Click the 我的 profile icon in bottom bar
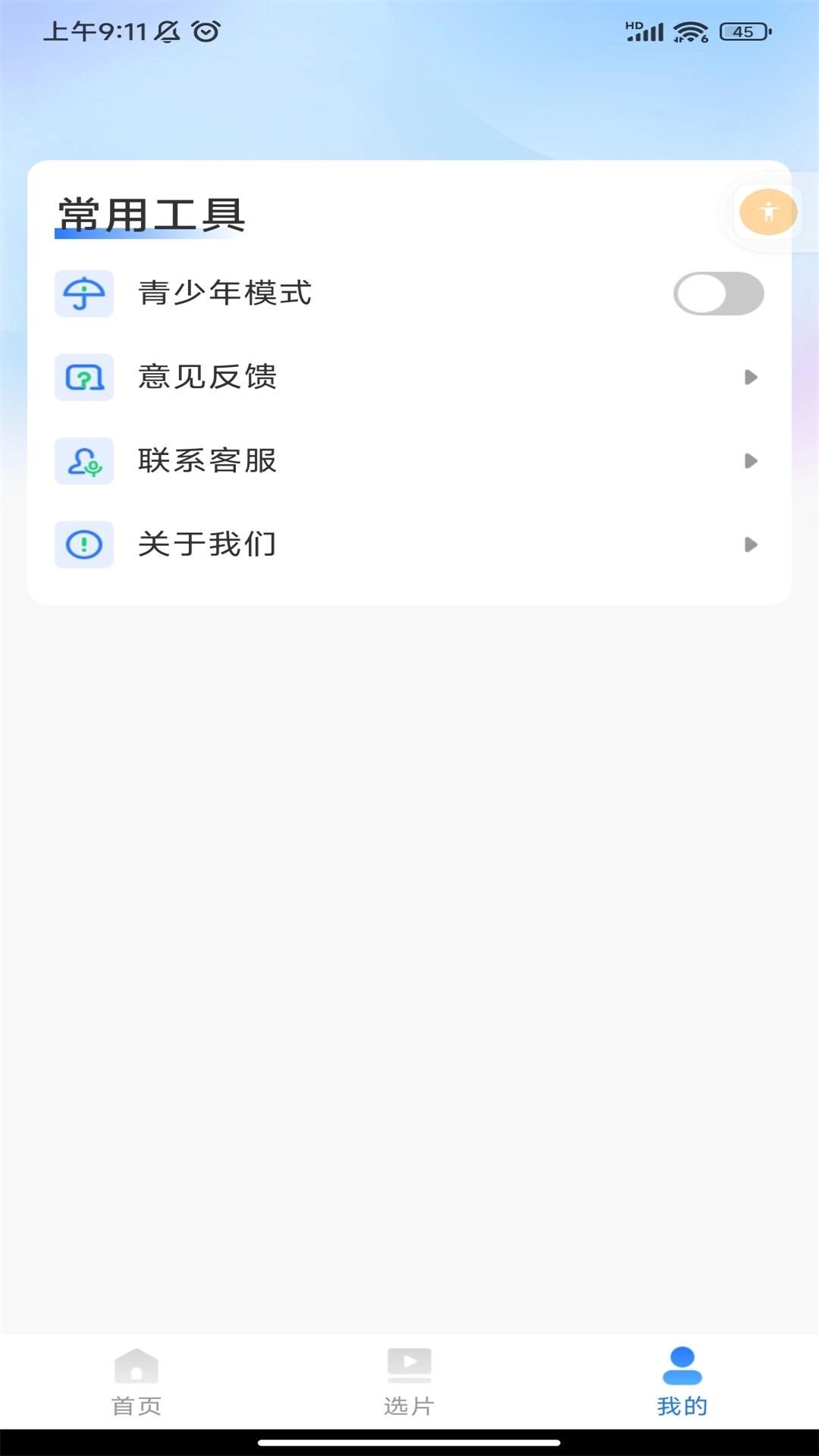Viewport: 819px width, 1456px height. pyautogui.click(x=681, y=1363)
